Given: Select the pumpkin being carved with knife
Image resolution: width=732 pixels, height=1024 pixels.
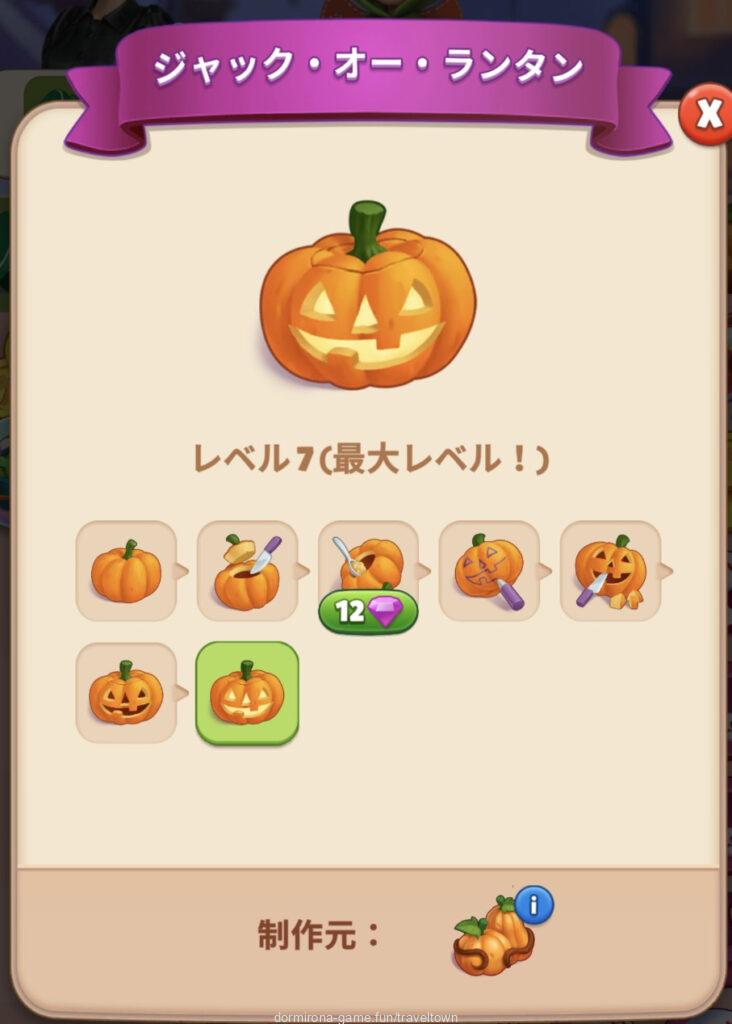Looking at the screenshot, I should coord(610,571).
